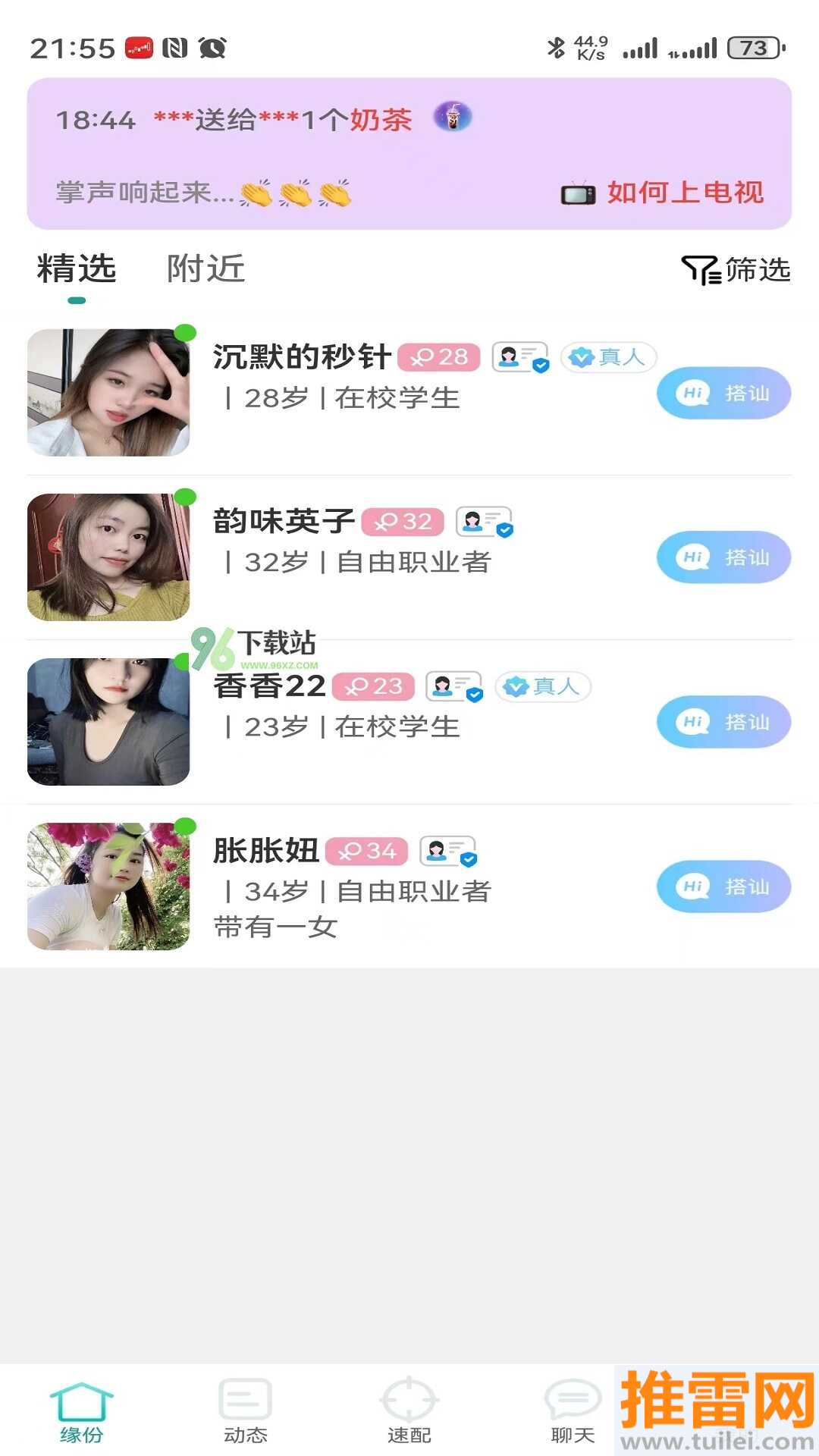Tap 搭讪 next to 香香22
Viewport: 819px width, 1456px height.
(723, 722)
